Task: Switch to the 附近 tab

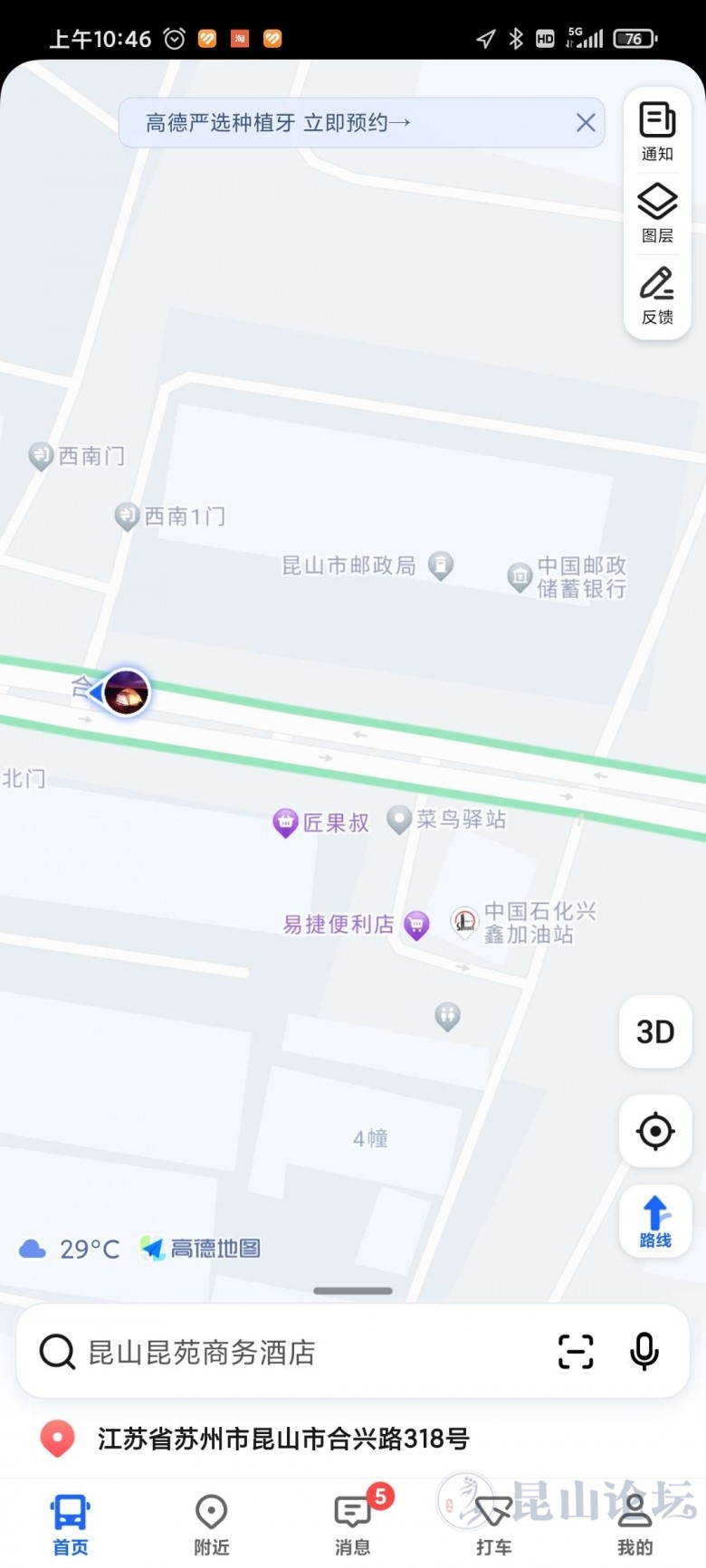Action: pyautogui.click(x=212, y=1525)
